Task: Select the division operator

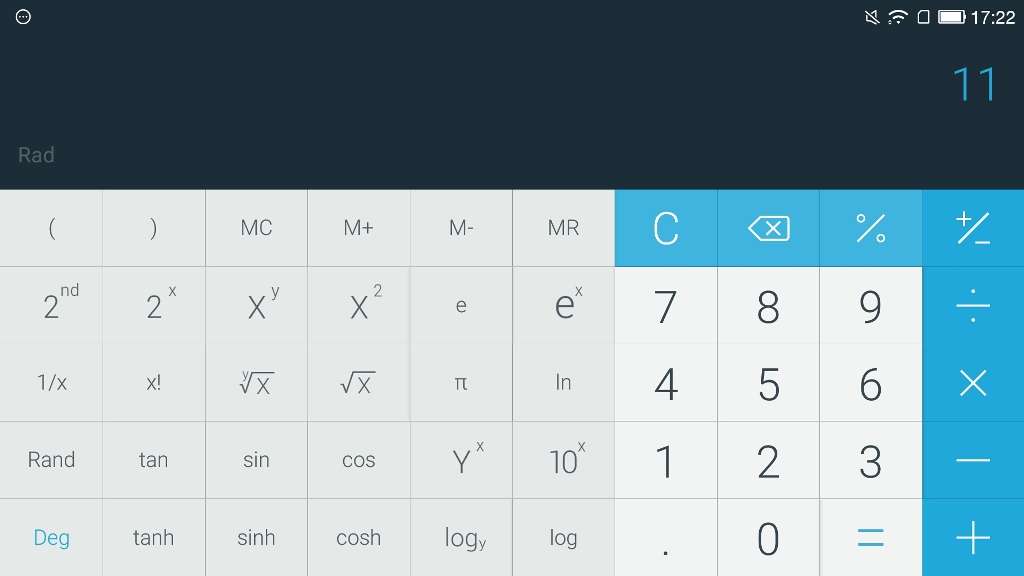Action: click(x=973, y=306)
